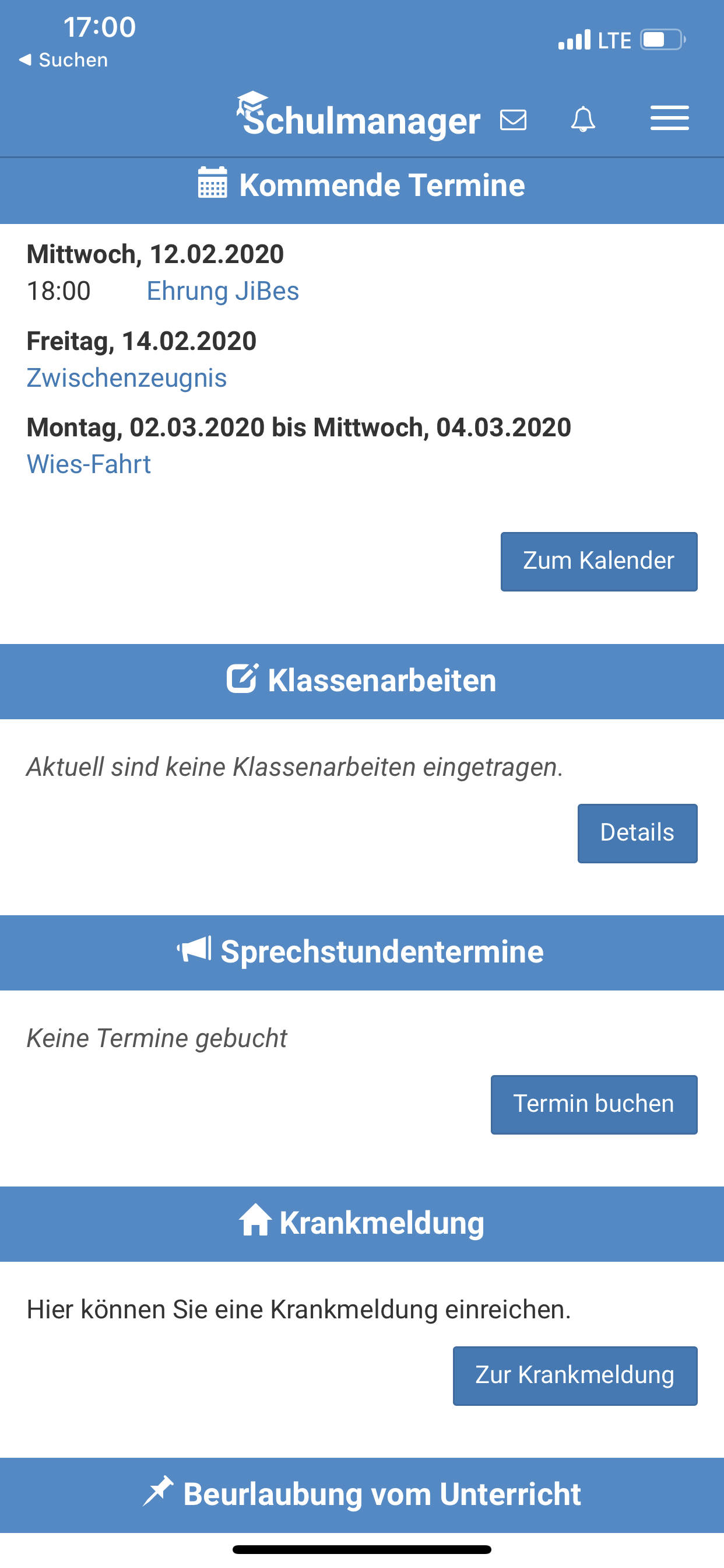Viewport: 724px width, 1568px height.
Task: Tap the Zum Kalender button
Action: pyautogui.click(x=599, y=561)
